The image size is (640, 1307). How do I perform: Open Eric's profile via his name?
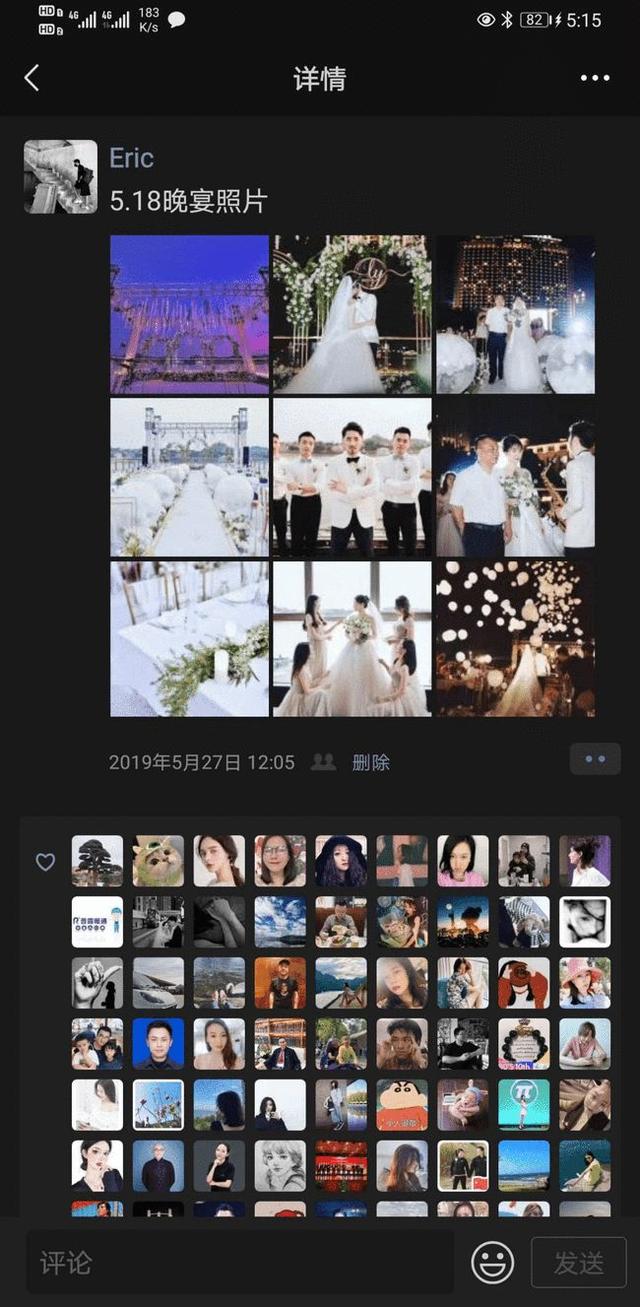pyautogui.click(x=131, y=158)
